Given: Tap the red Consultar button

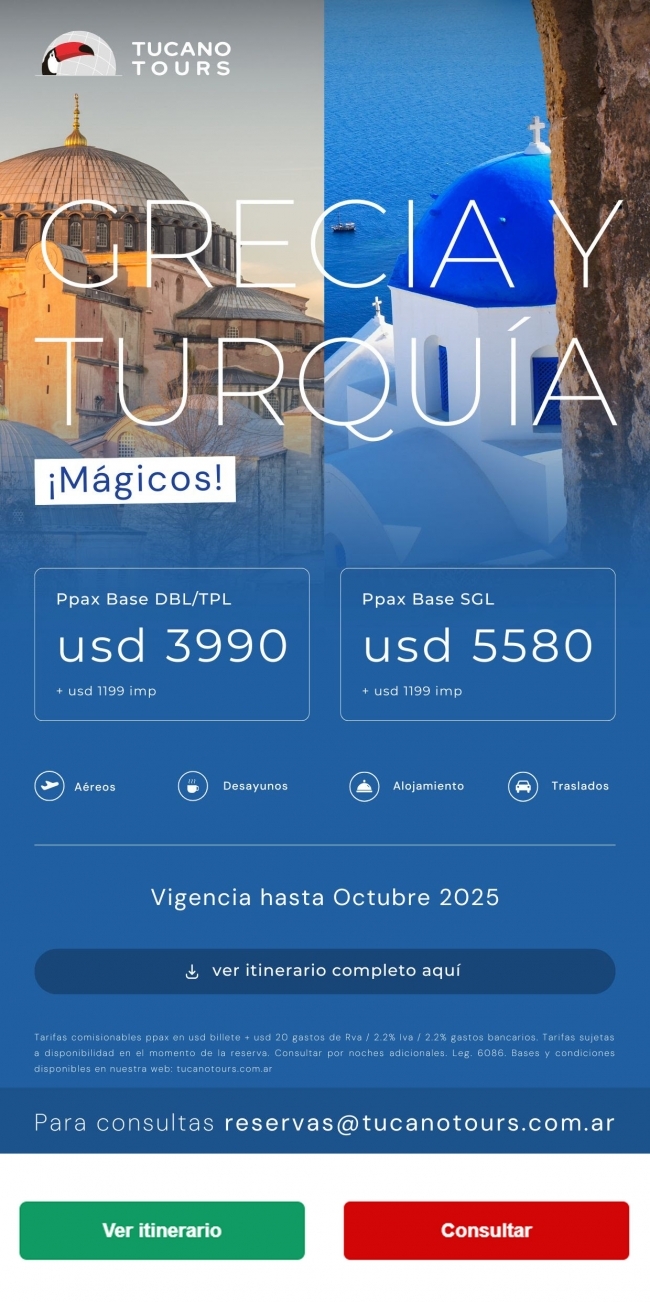Looking at the screenshot, I should [x=486, y=1230].
